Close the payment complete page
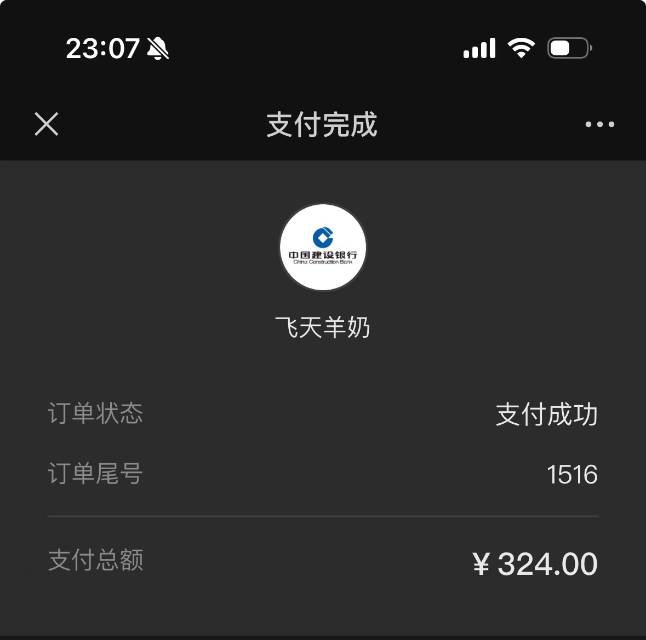 pos(47,124)
